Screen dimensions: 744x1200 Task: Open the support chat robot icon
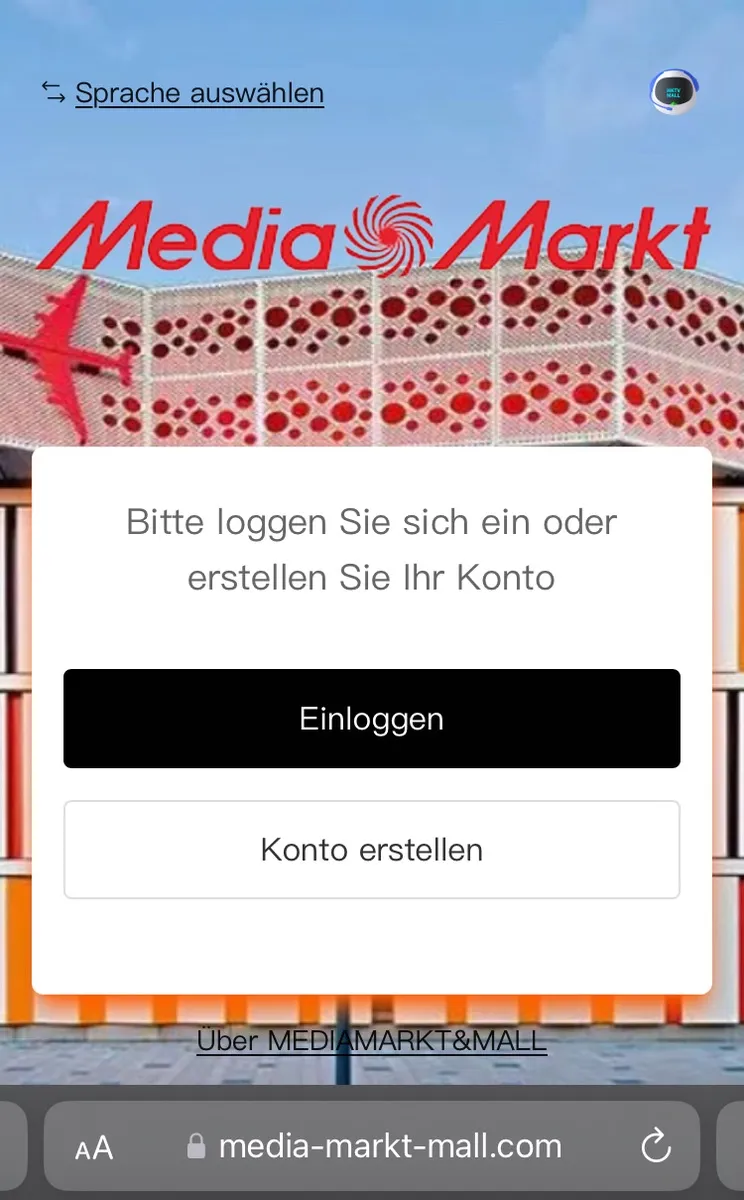click(672, 93)
